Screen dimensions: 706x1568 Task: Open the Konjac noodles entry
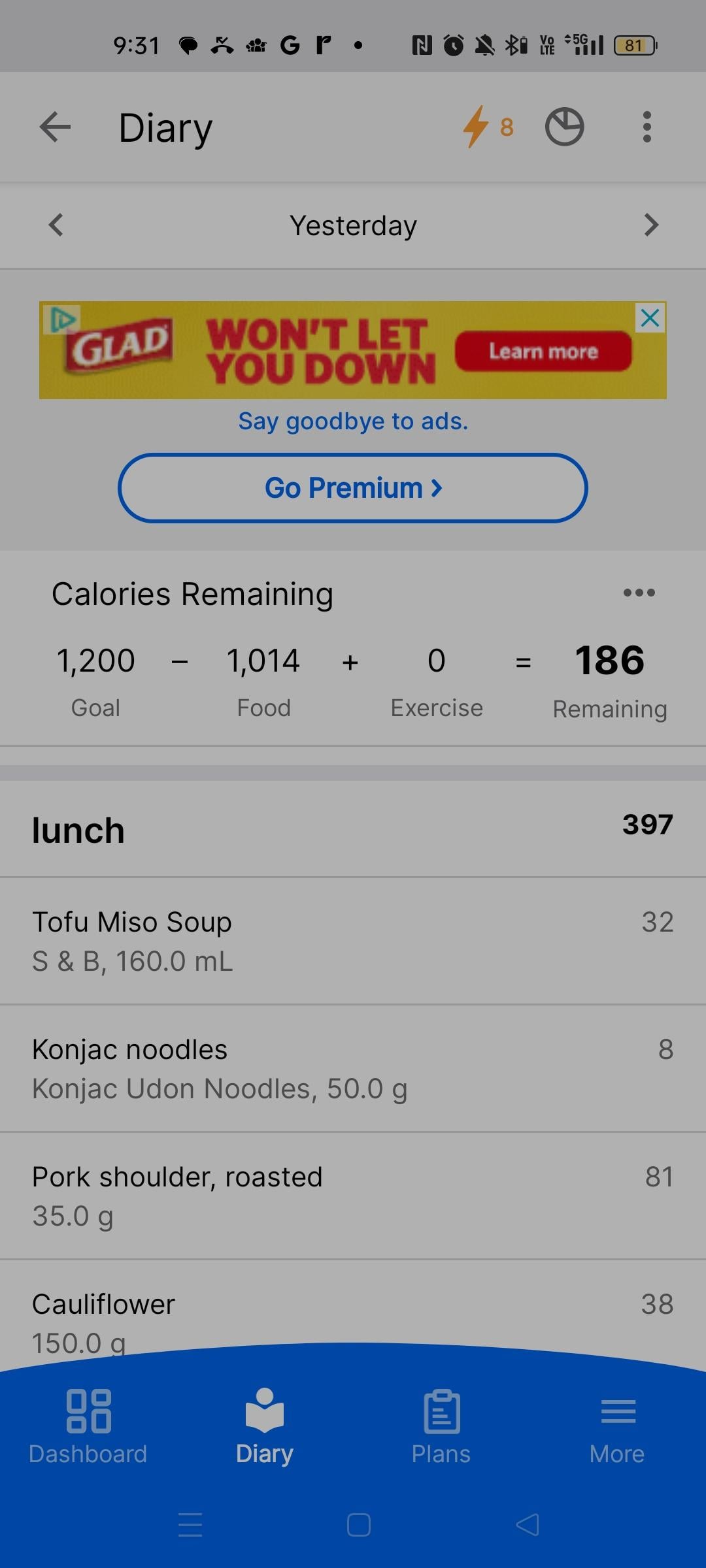tap(353, 1068)
